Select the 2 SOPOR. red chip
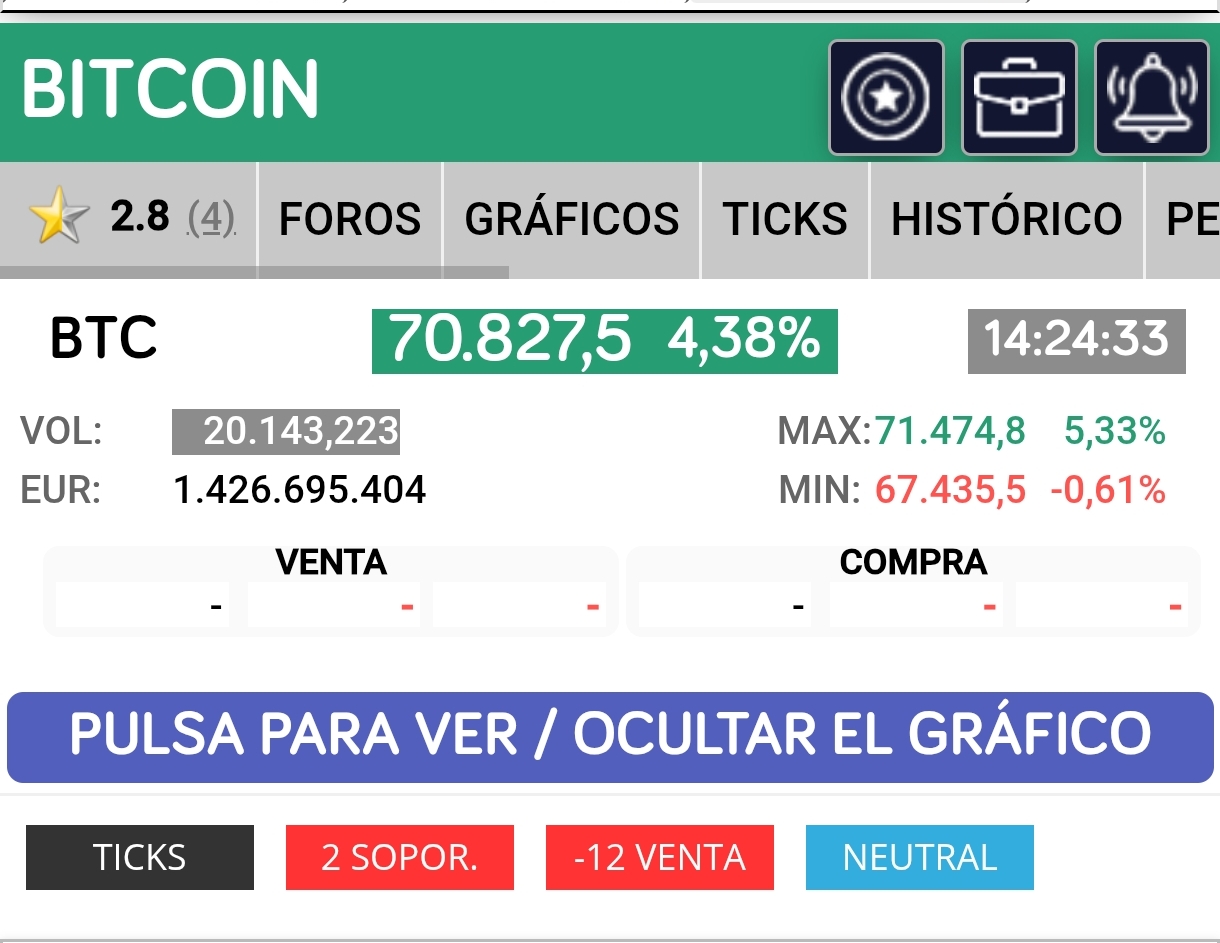The image size is (1220, 943). (400, 857)
